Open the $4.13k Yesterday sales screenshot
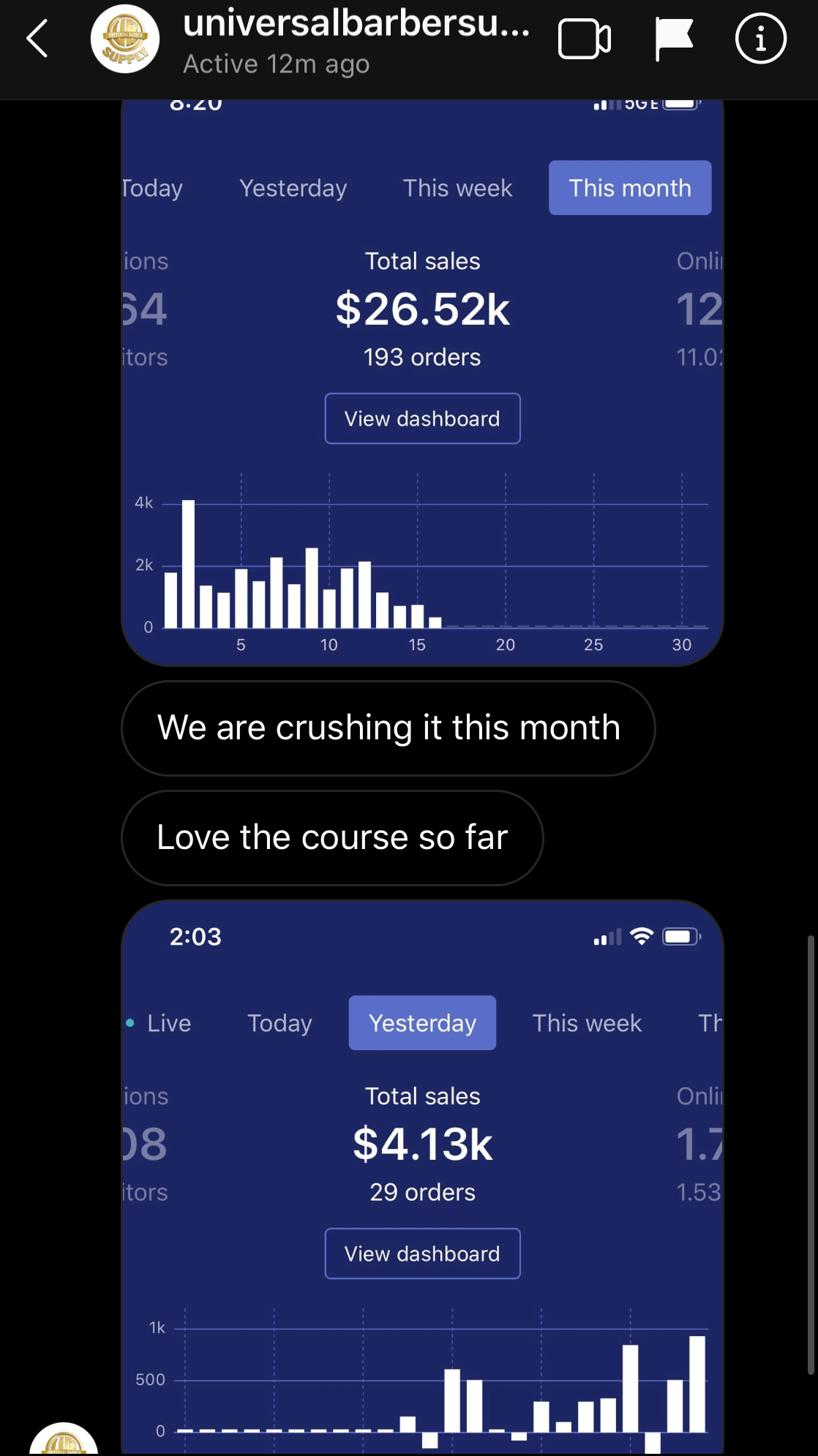 point(422,1177)
